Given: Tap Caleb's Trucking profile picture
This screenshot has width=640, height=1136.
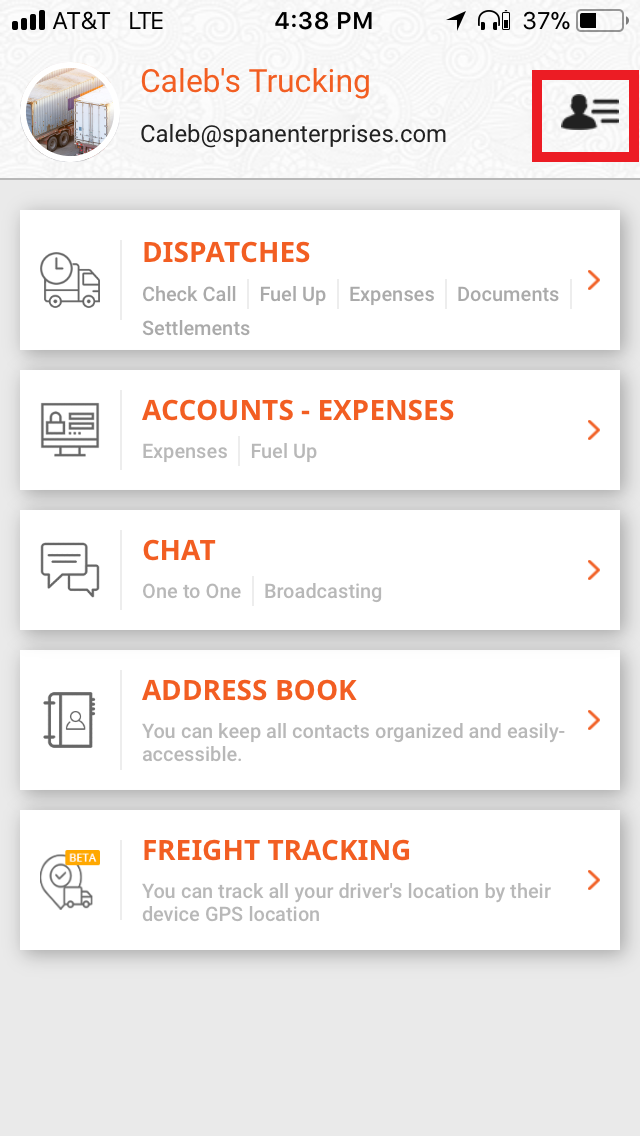Looking at the screenshot, I should [x=70, y=113].
